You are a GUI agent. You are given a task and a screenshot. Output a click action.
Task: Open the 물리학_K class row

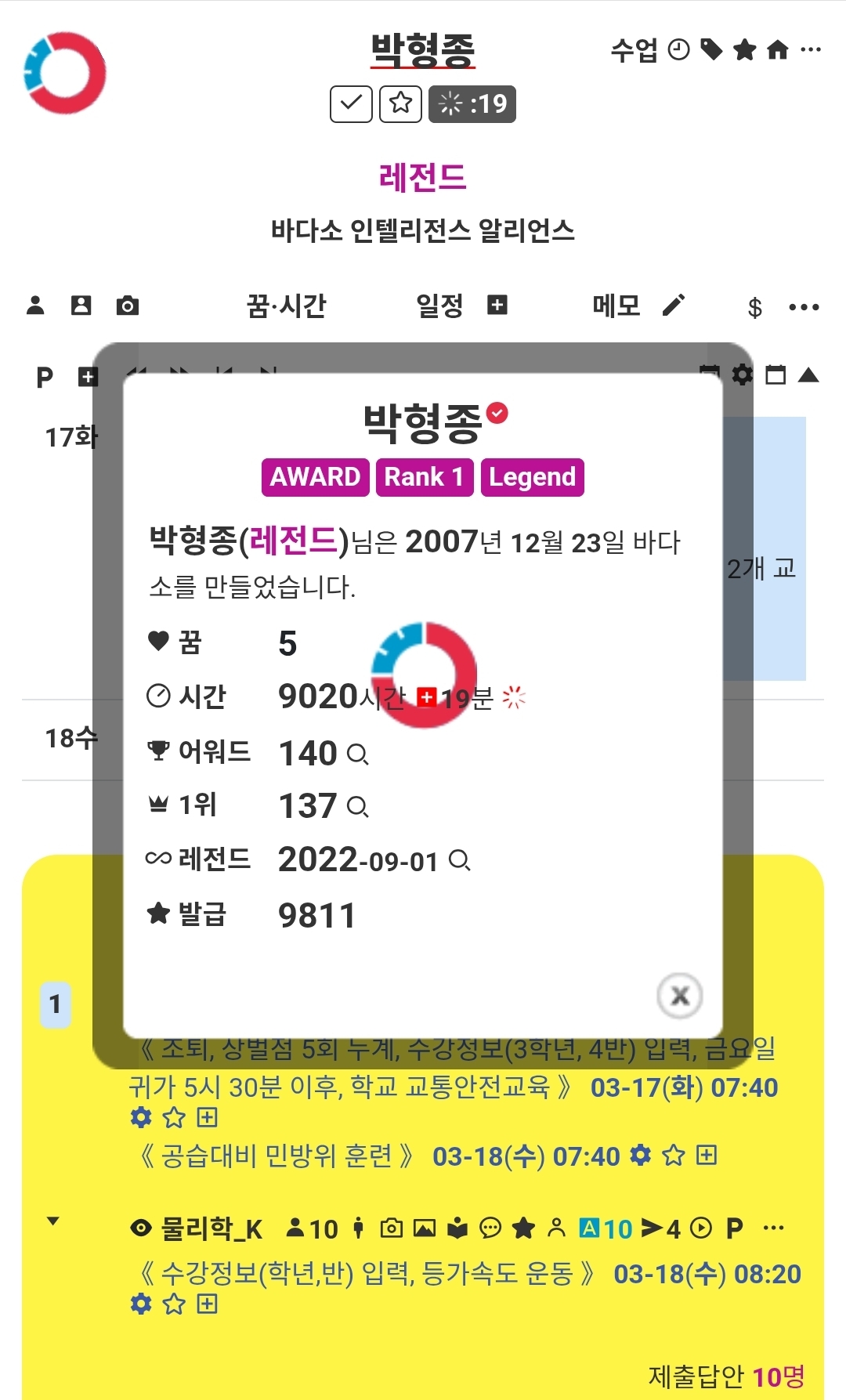[x=211, y=1228]
